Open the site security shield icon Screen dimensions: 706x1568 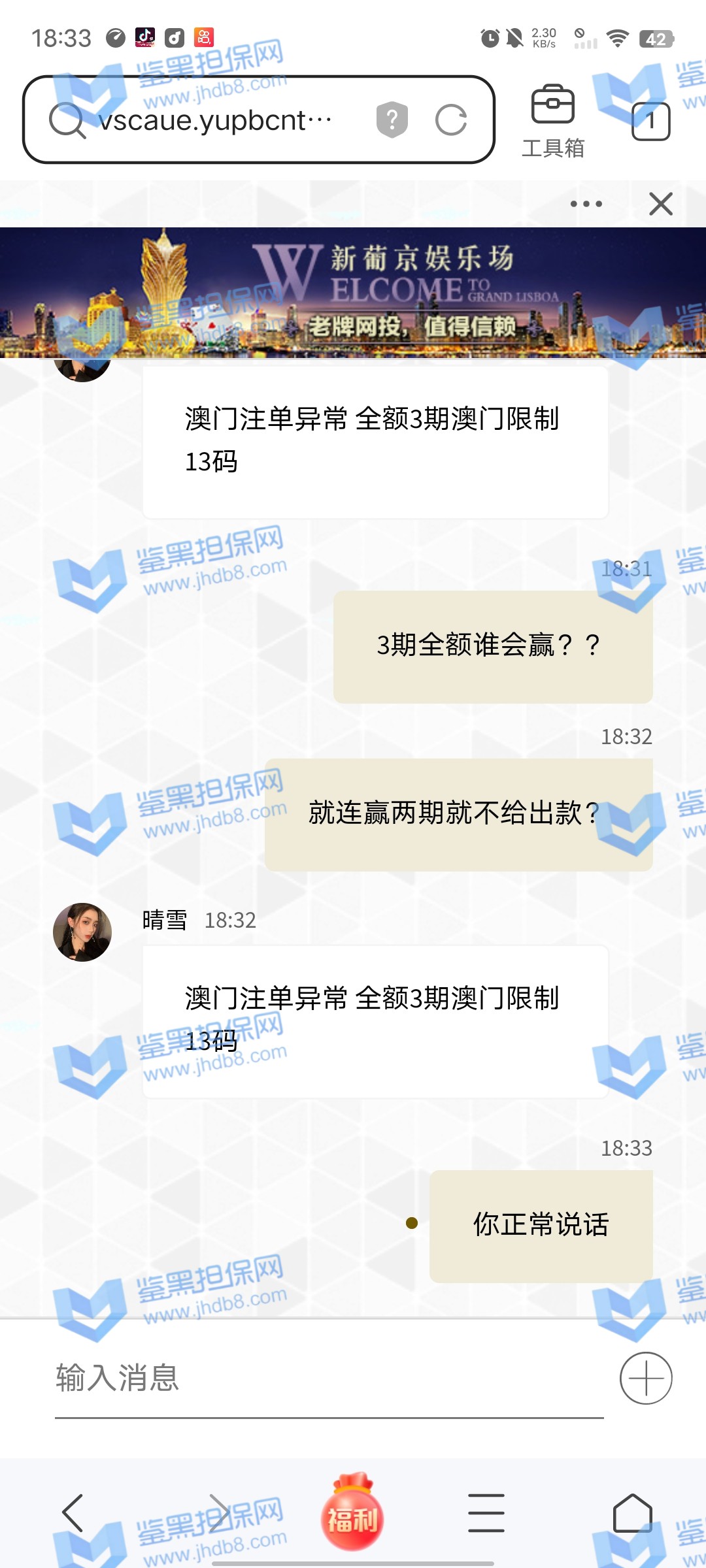pos(392,120)
